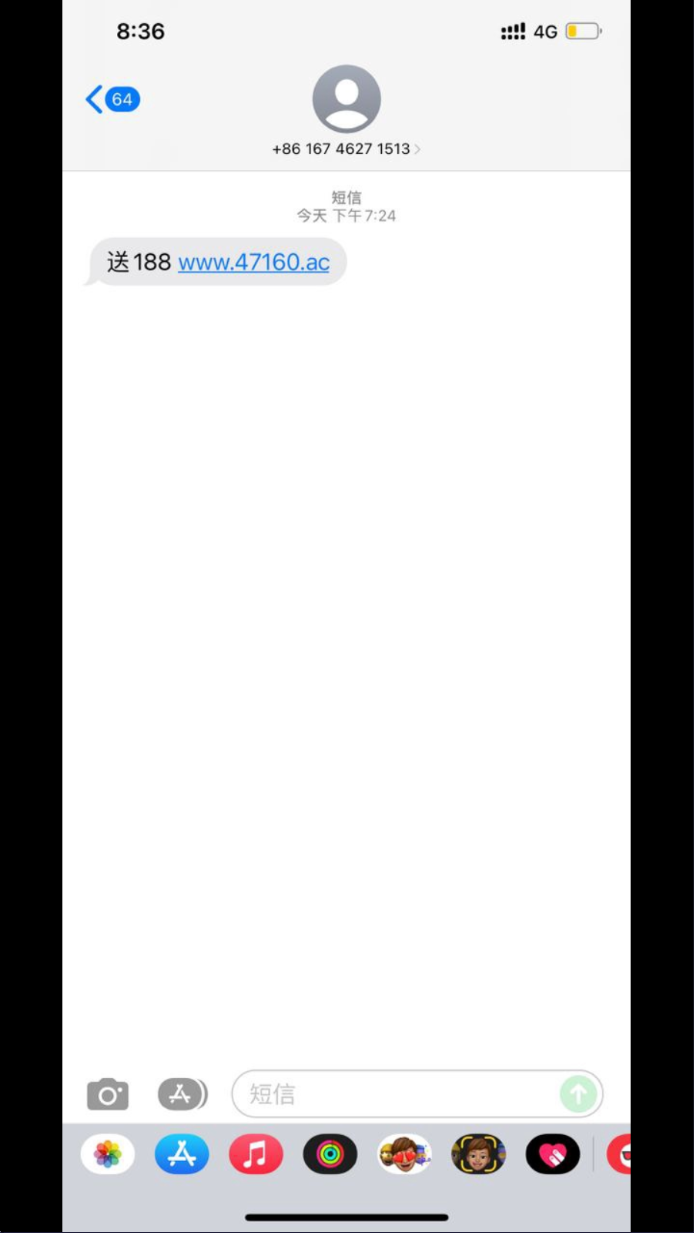Toggle the App Store apps drawer icon
This screenshot has width=694, height=1233.
point(182,1094)
